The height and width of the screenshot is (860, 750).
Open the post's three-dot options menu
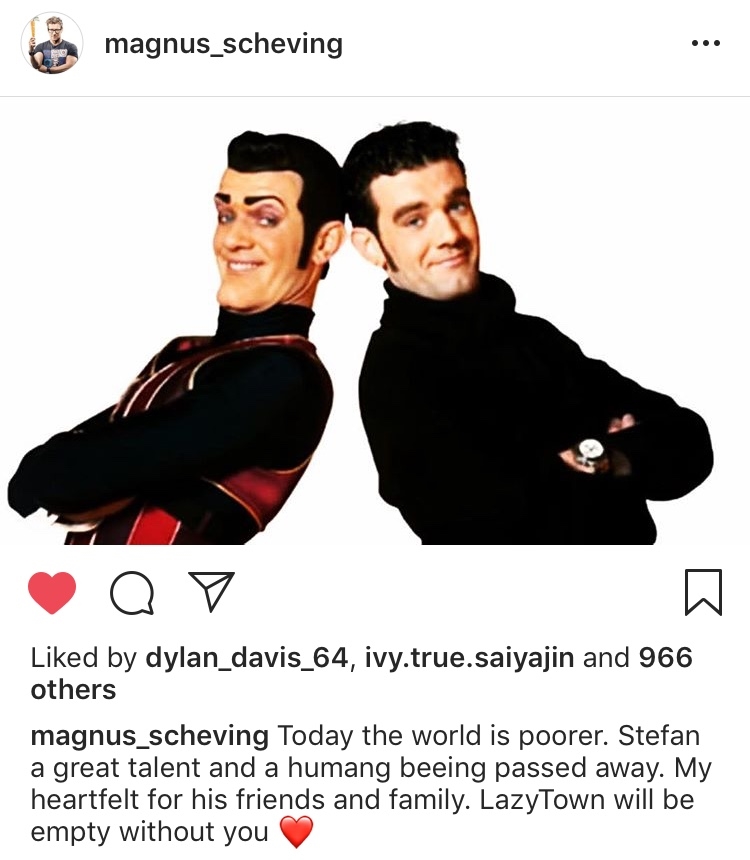[705, 44]
